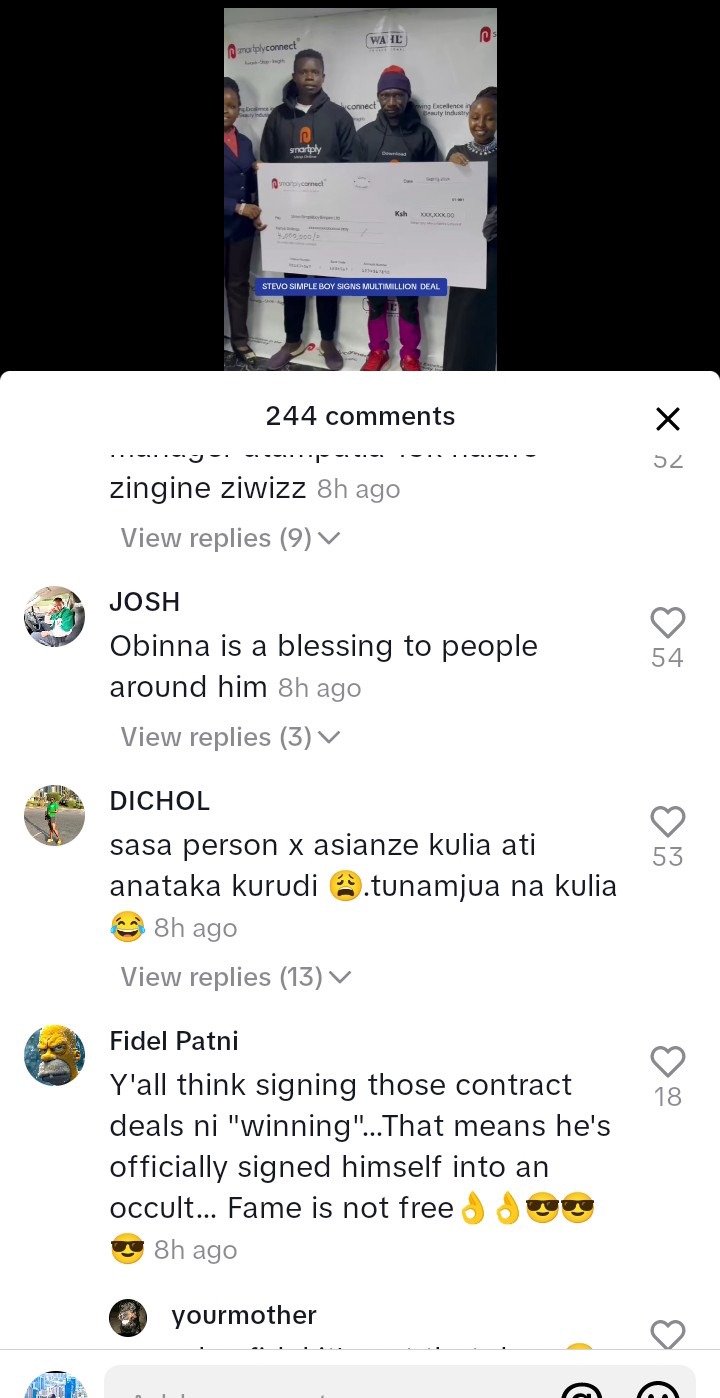Expand the 9 replies
Screen dimensions: 720x1398
point(231,538)
